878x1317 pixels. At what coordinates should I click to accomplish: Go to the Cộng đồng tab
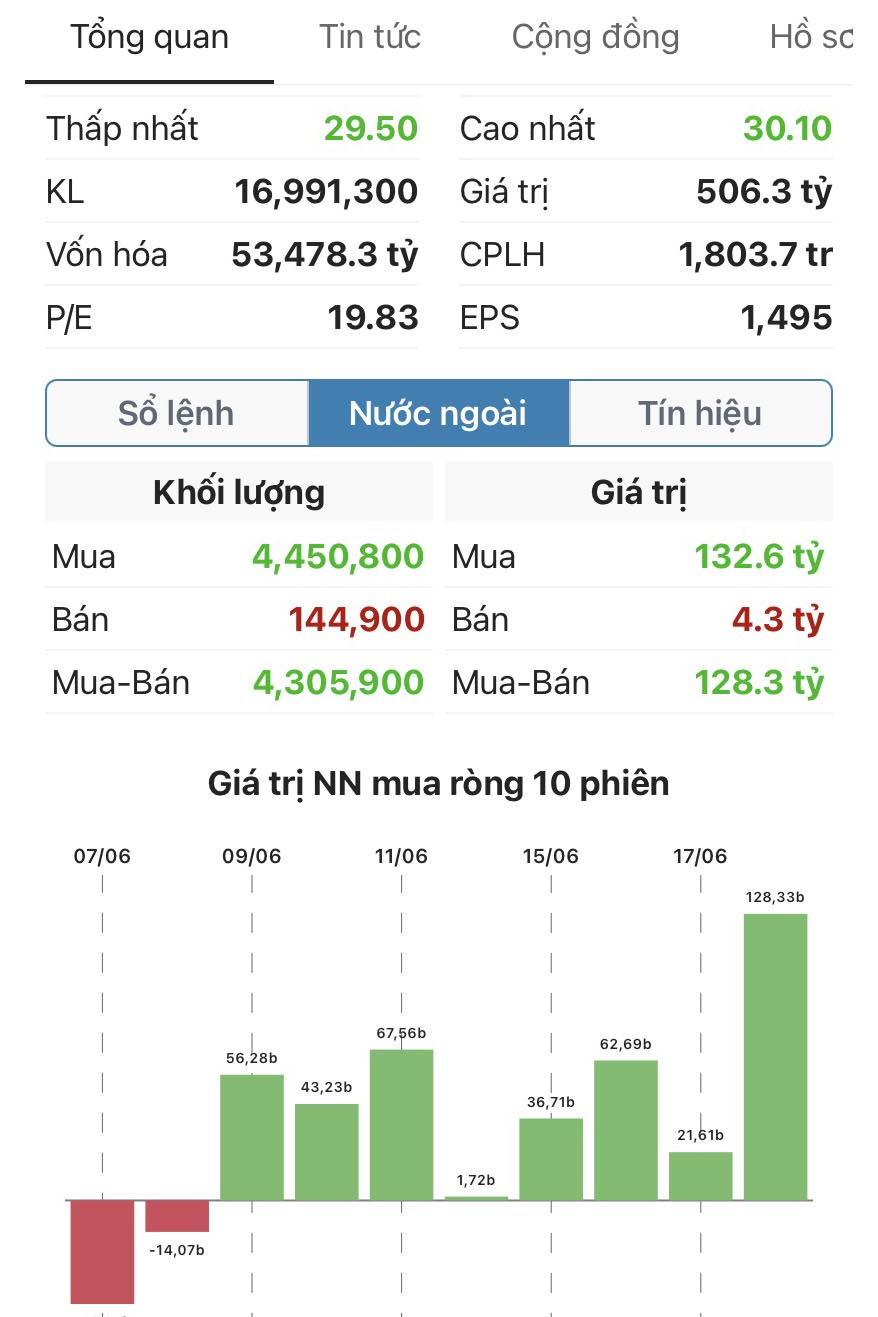click(595, 38)
